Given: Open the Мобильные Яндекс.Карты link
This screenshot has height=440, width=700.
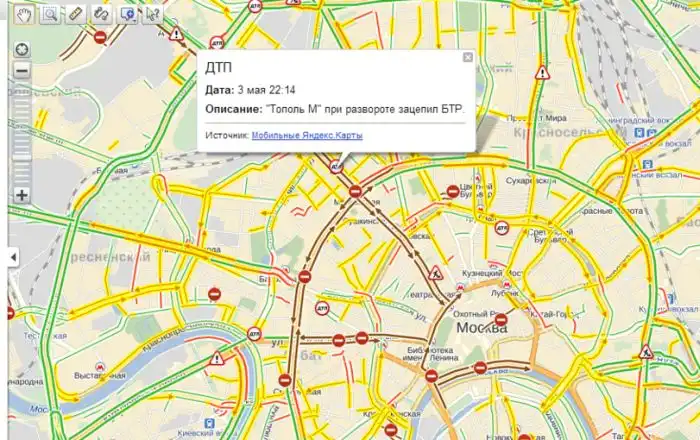Looking at the screenshot, I should coord(307,135).
